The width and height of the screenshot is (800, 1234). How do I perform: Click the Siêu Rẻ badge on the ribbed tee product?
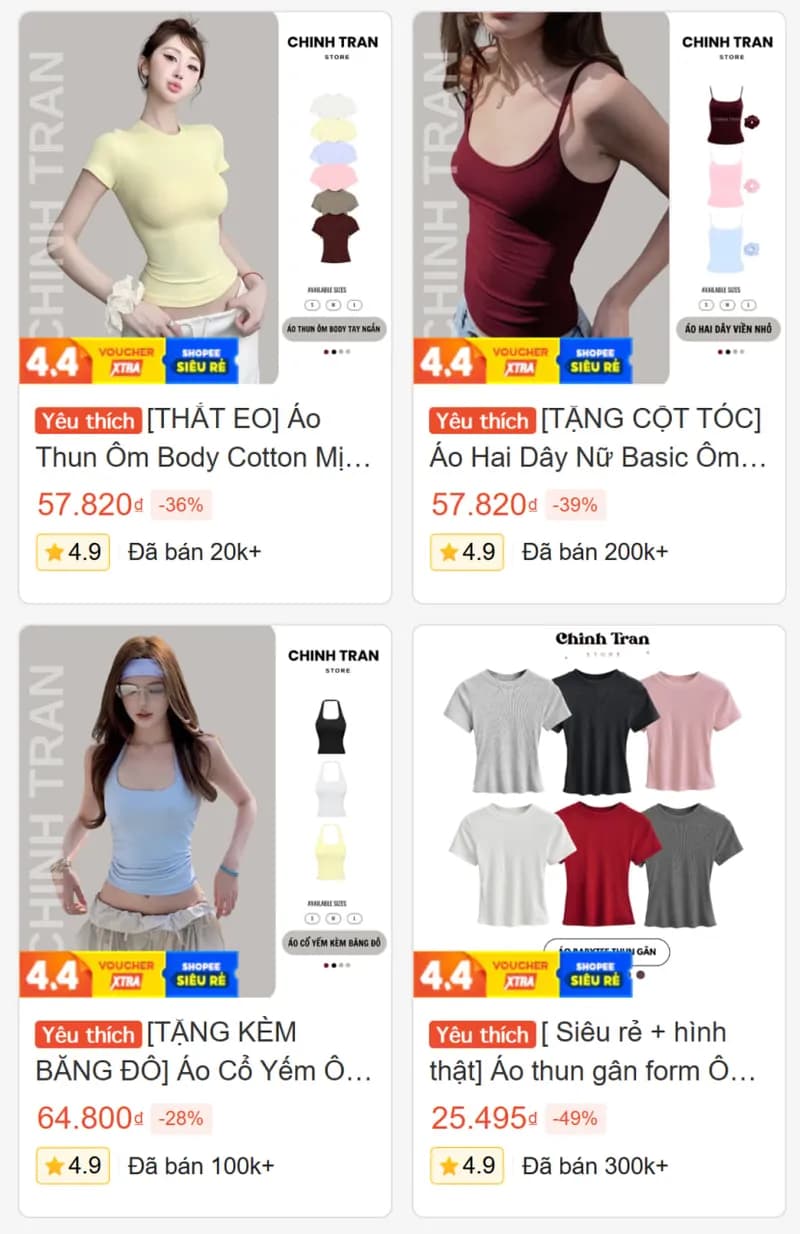click(x=595, y=977)
